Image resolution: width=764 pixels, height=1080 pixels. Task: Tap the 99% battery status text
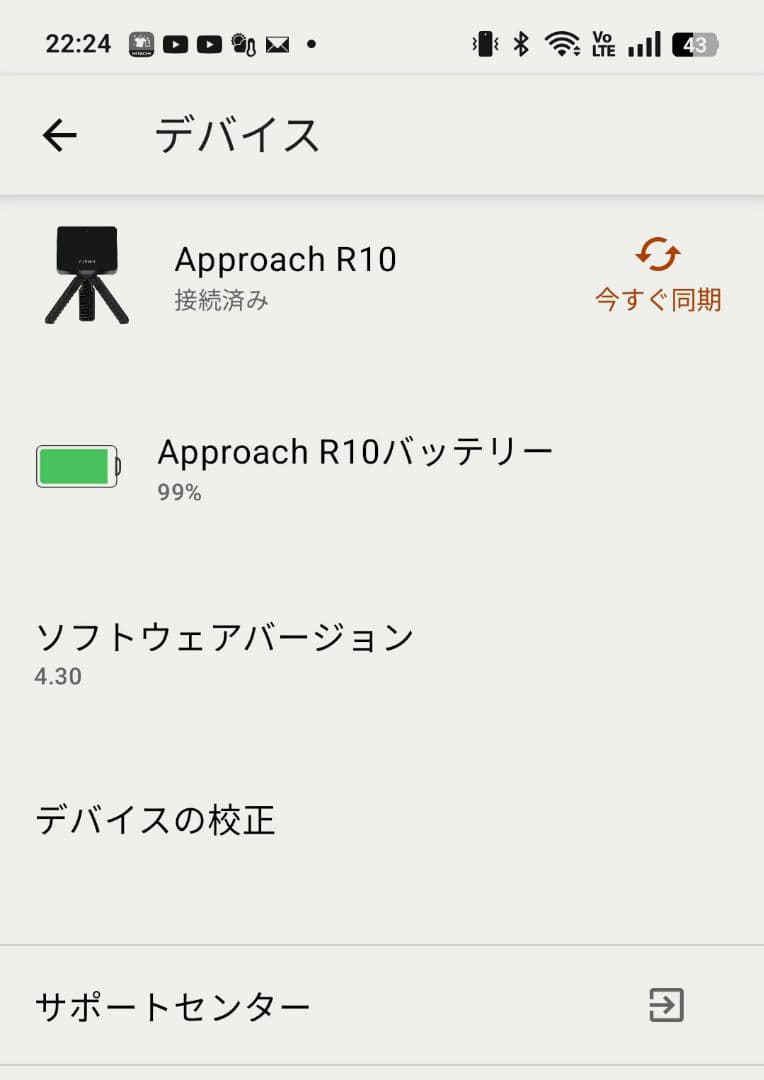pyautogui.click(x=180, y=493)
